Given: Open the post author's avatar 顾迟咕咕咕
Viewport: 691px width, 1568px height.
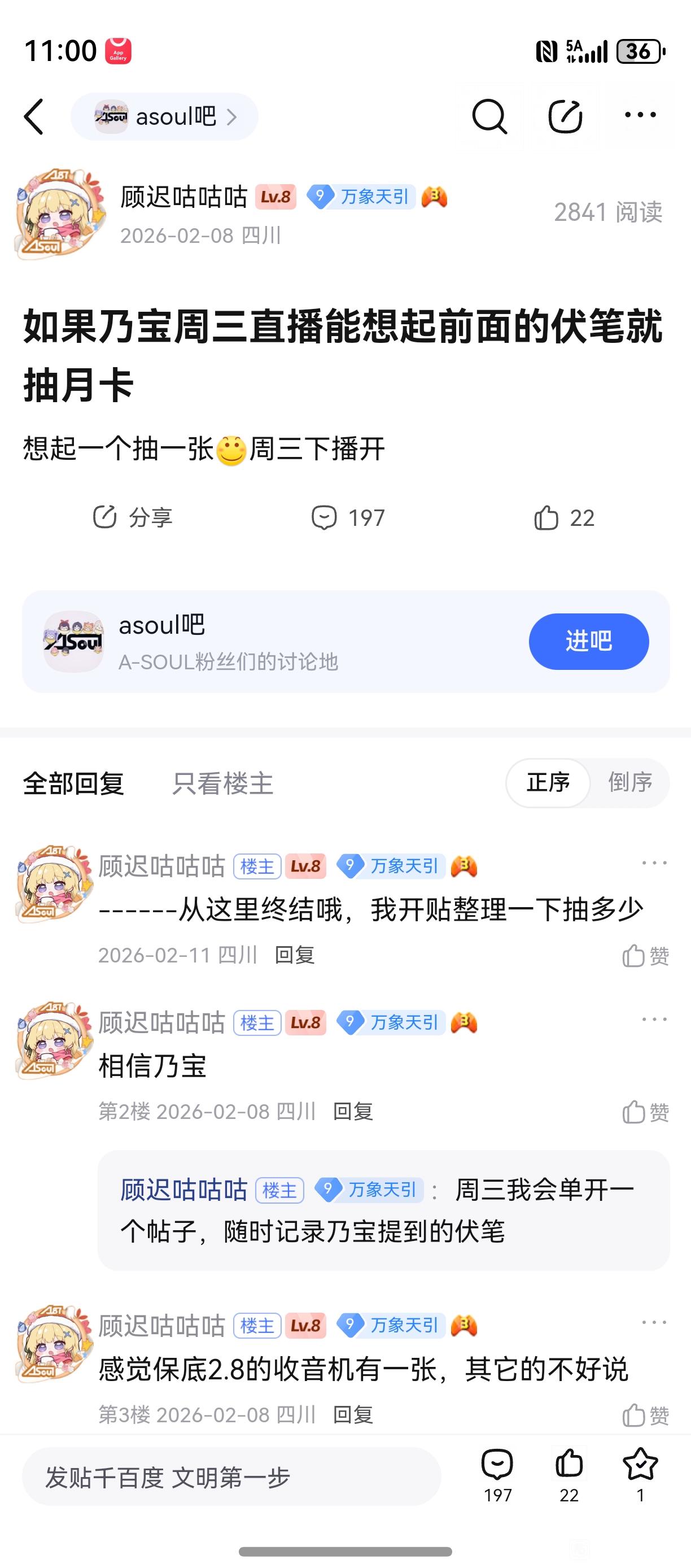Looking at the screenshot, I should 60,214.
